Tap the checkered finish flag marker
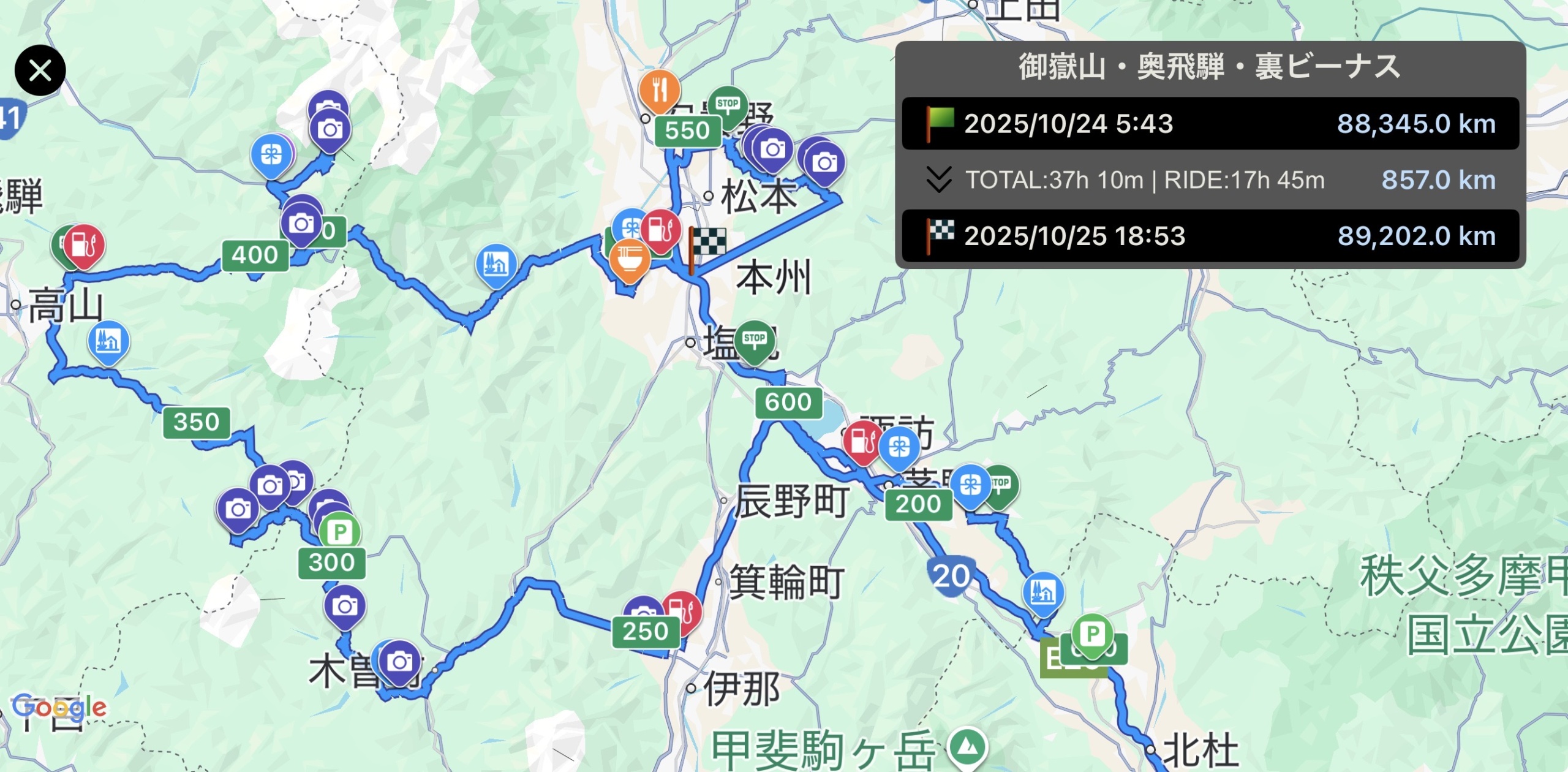 click(x=707, y=243)
